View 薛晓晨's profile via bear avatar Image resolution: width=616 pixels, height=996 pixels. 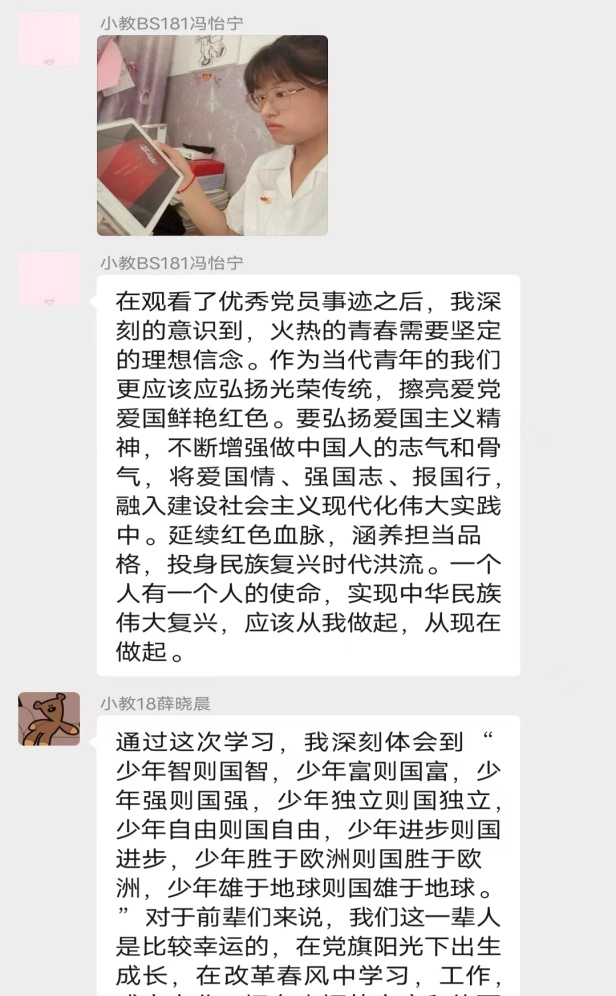[x=49, y=719]
